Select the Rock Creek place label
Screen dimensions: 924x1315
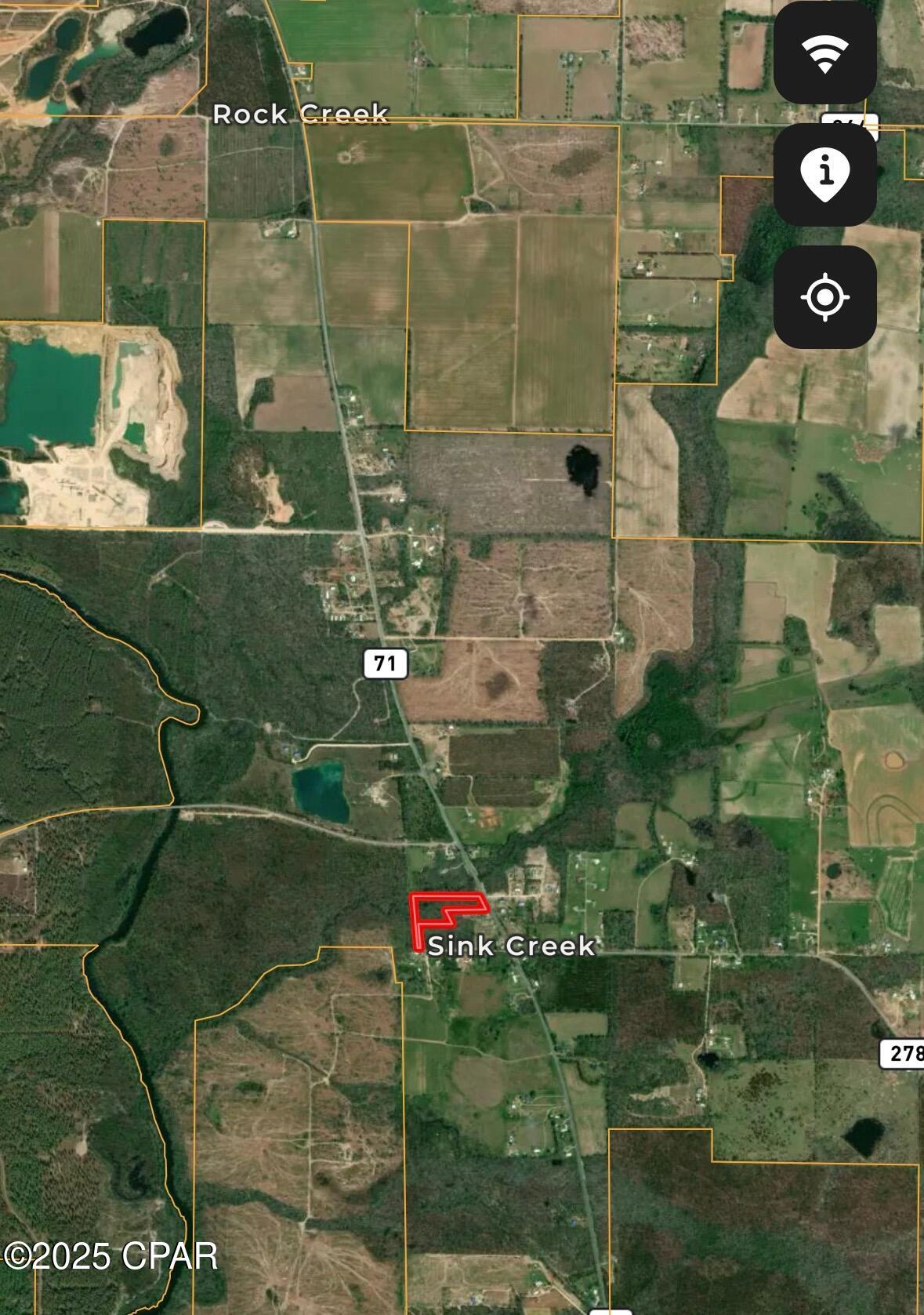click(301, 115)
